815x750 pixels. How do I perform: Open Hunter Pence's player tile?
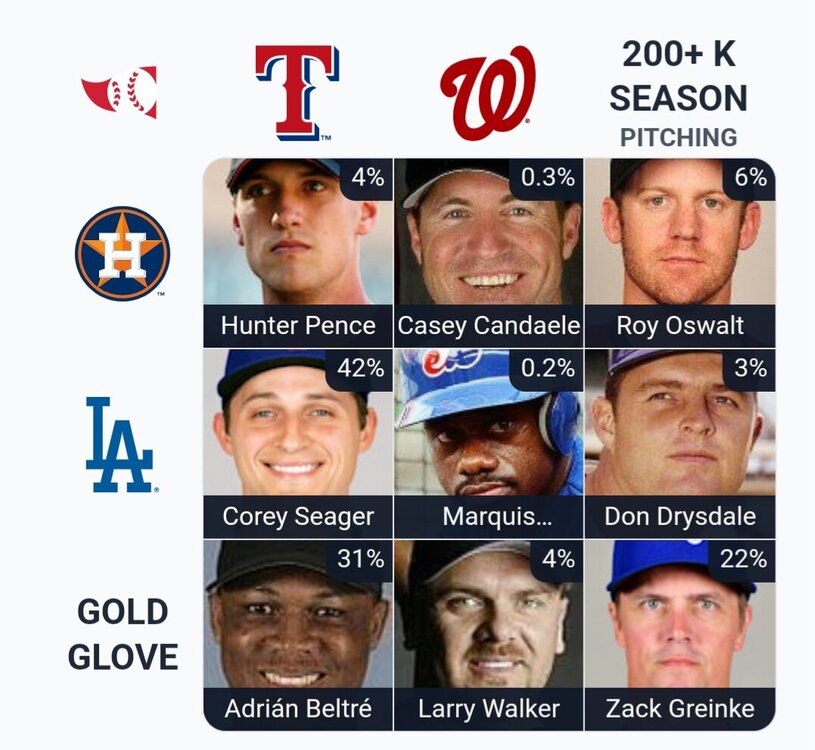[x=298, y=252]
